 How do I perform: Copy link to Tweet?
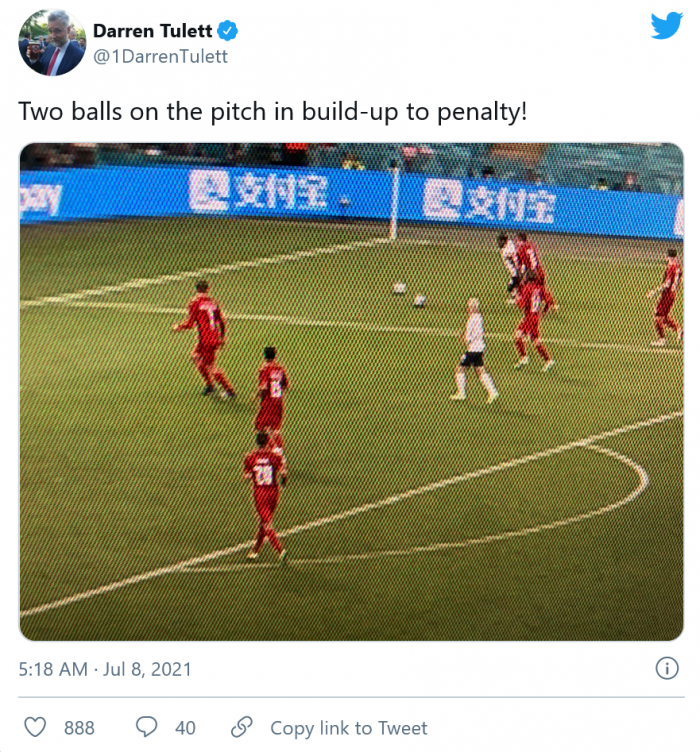(x=330, y=727)
